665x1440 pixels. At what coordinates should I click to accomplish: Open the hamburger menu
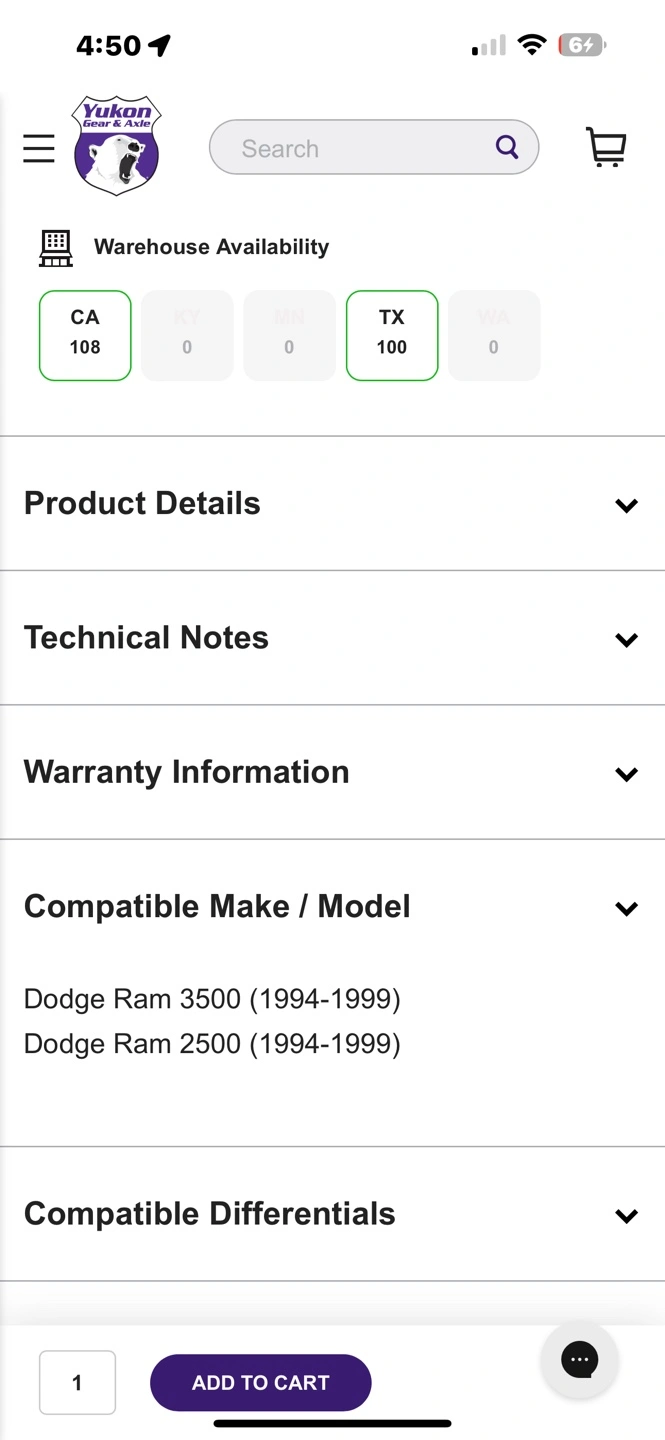point(39,148)
